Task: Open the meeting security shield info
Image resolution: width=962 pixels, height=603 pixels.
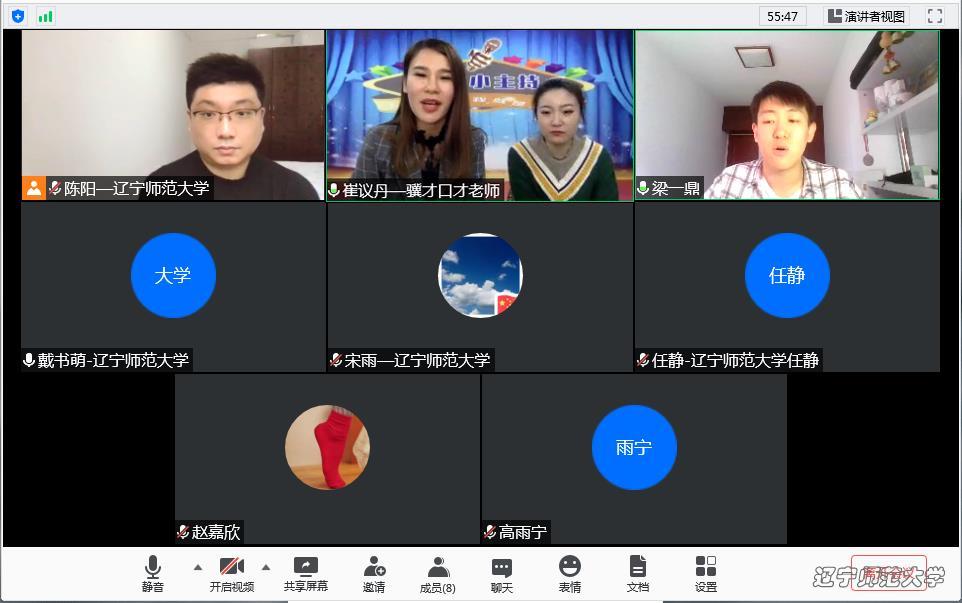Action: [18, 16]
